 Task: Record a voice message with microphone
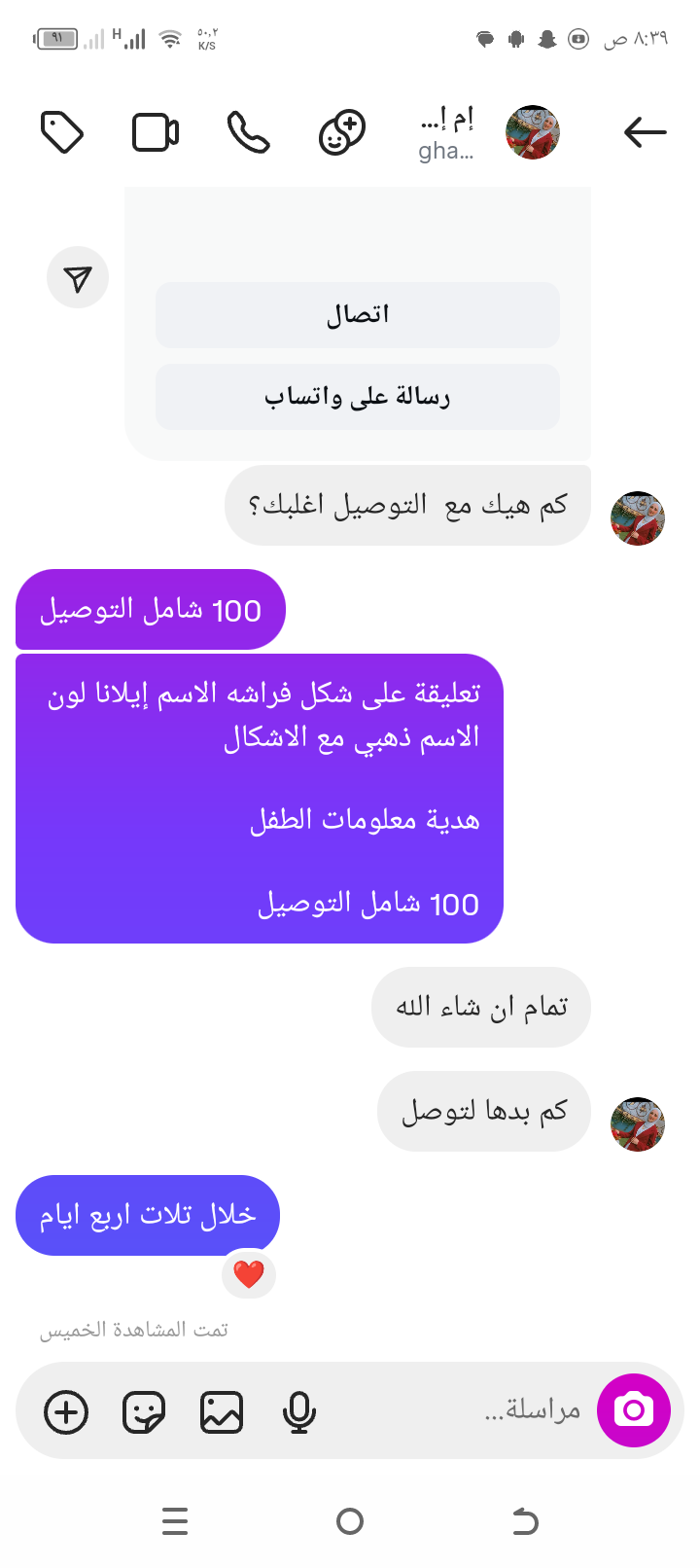coord(299,1412)
